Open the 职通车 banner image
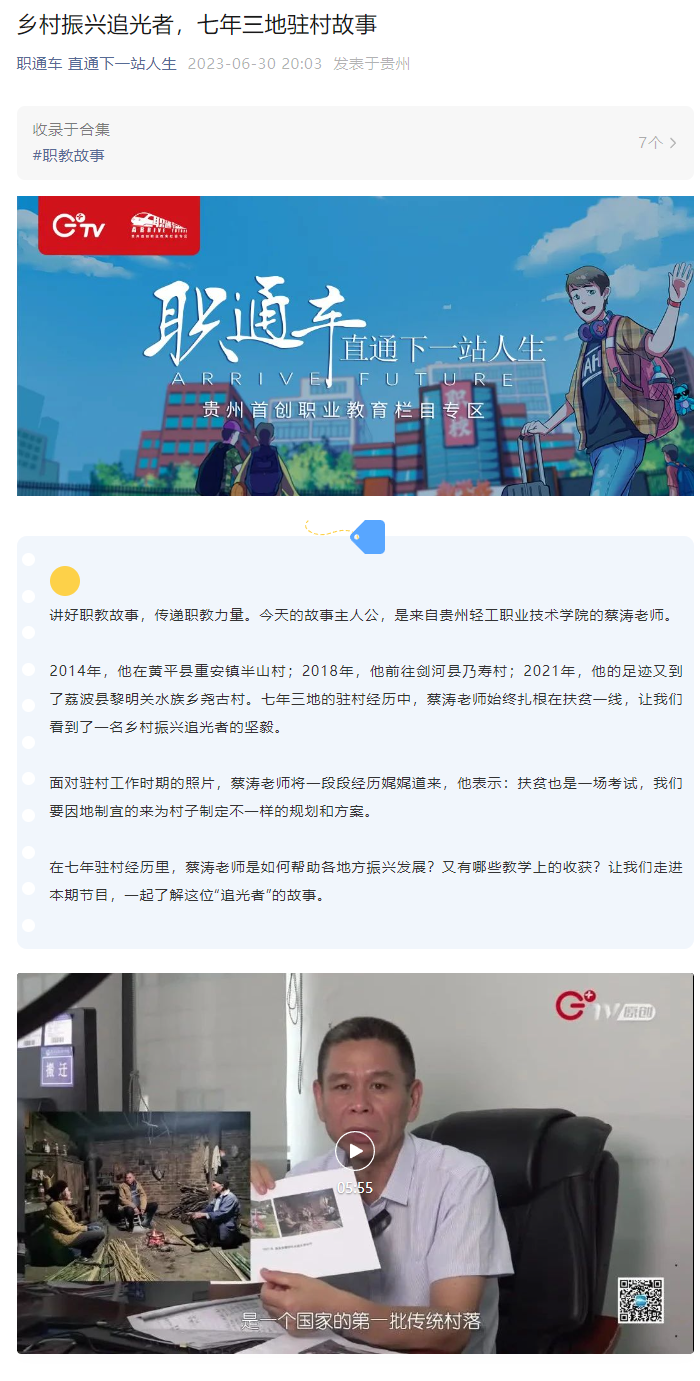This screenshot has height=1381, width=700. coord(355,346)
